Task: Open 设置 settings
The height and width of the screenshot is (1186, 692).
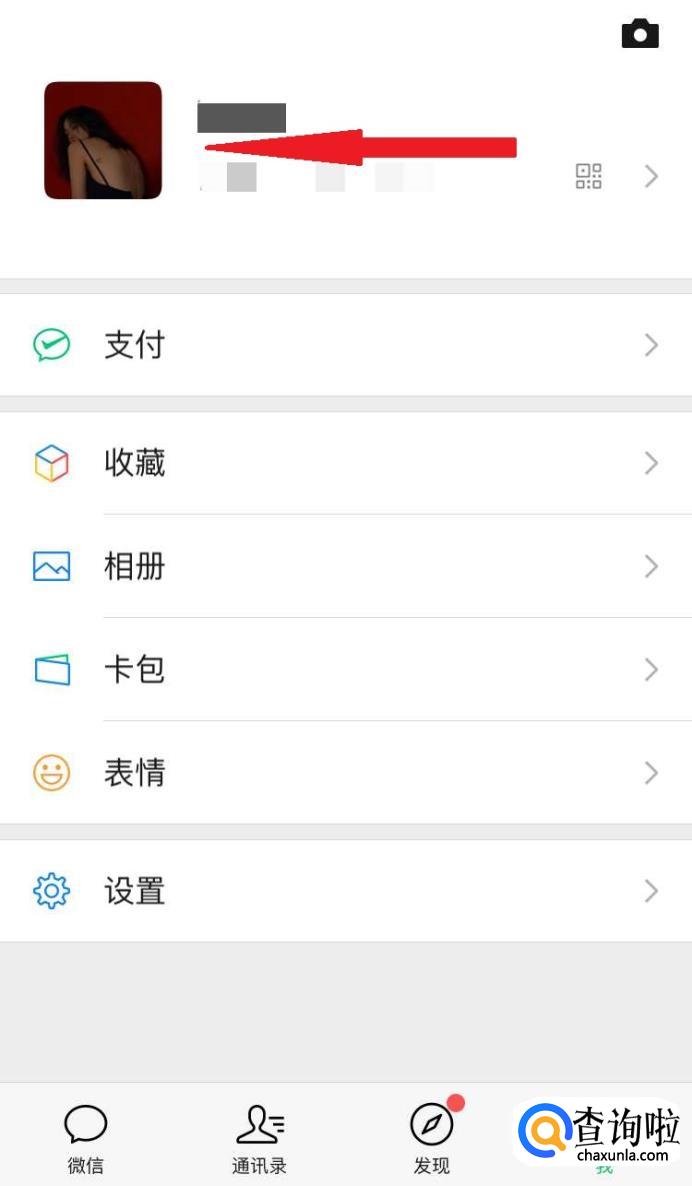Action: coord(345,891)
